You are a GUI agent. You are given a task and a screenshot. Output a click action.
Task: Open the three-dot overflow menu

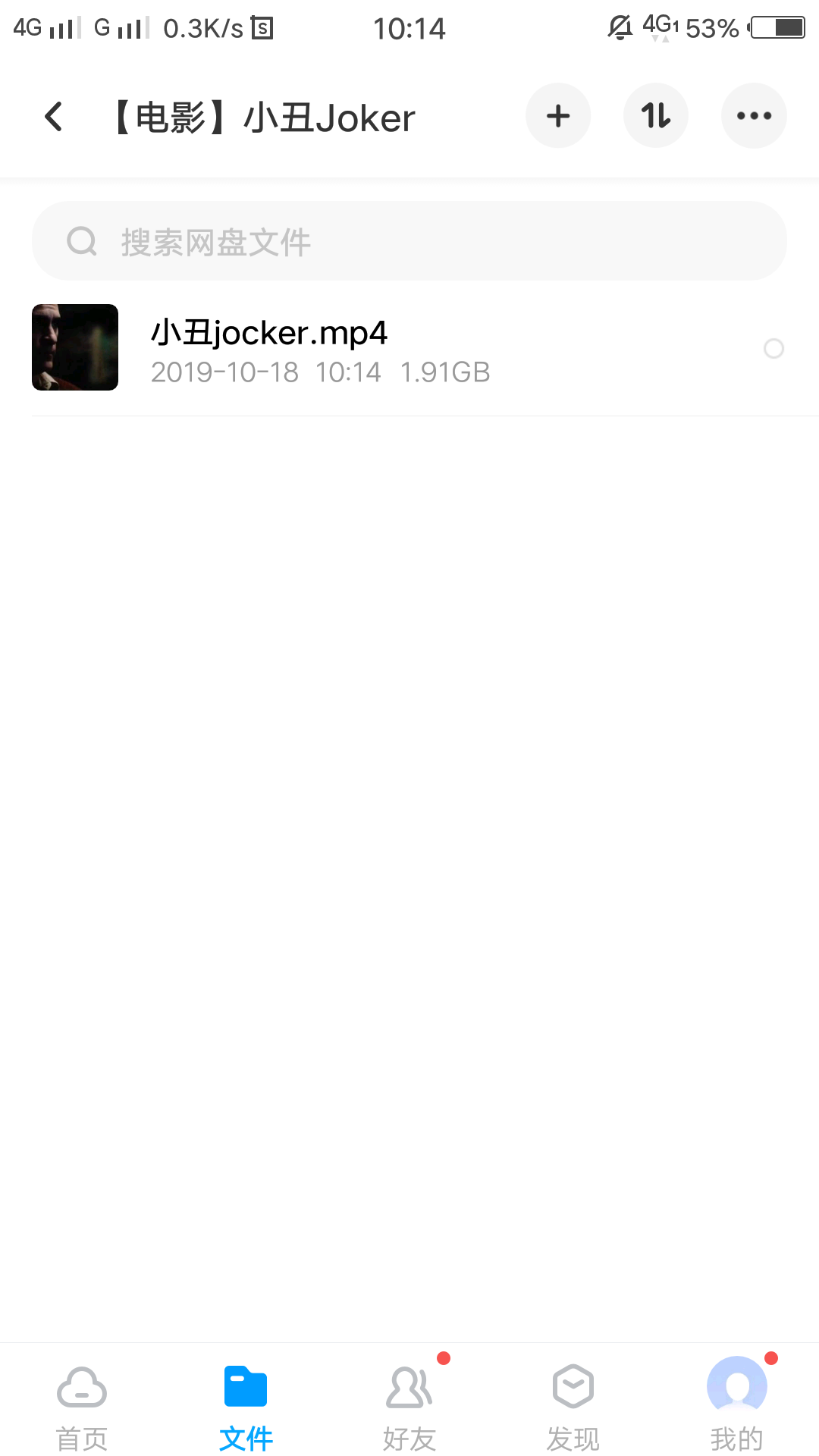tap(754, 116)
